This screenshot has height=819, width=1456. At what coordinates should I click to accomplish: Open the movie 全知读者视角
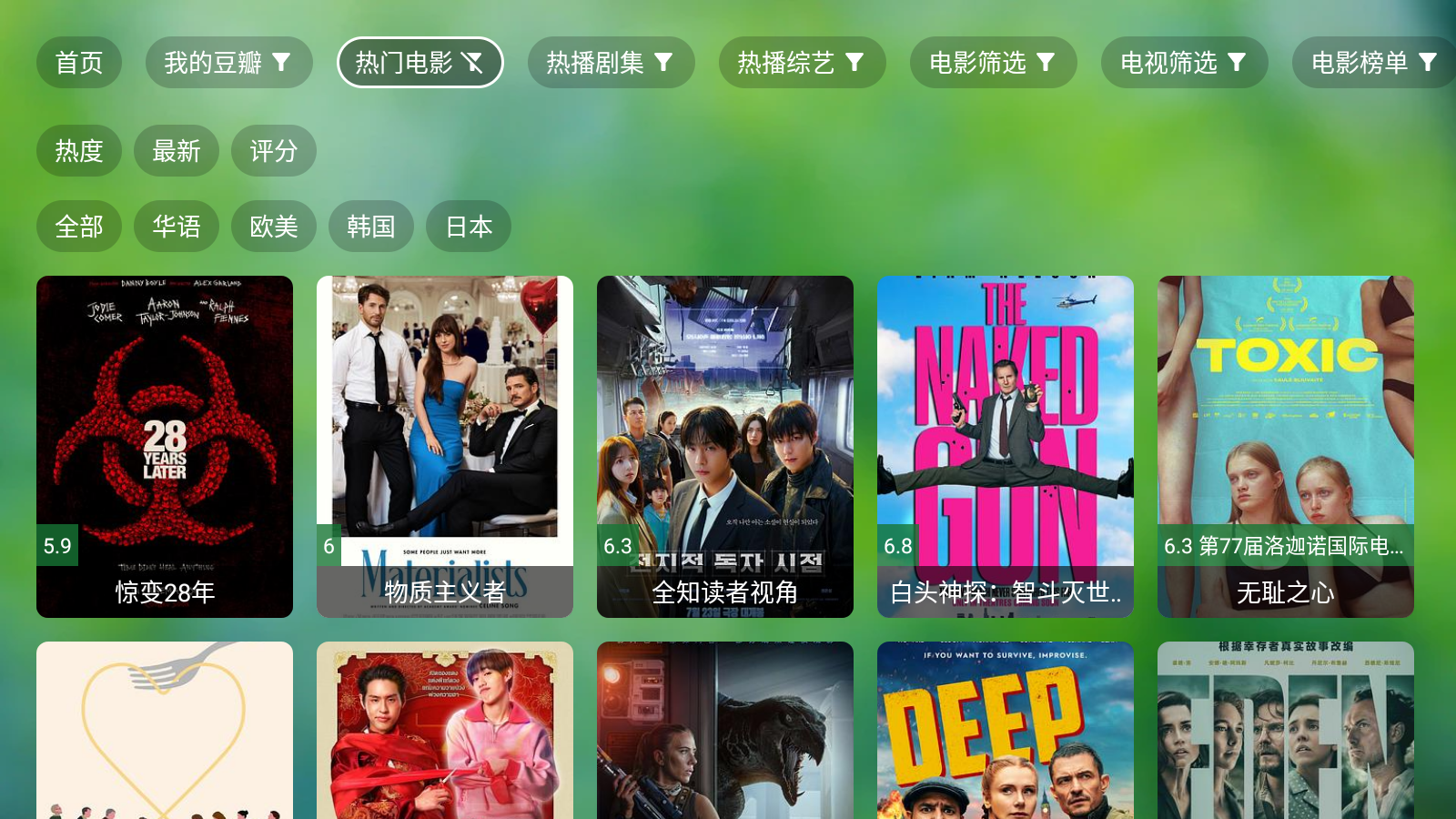725,446
